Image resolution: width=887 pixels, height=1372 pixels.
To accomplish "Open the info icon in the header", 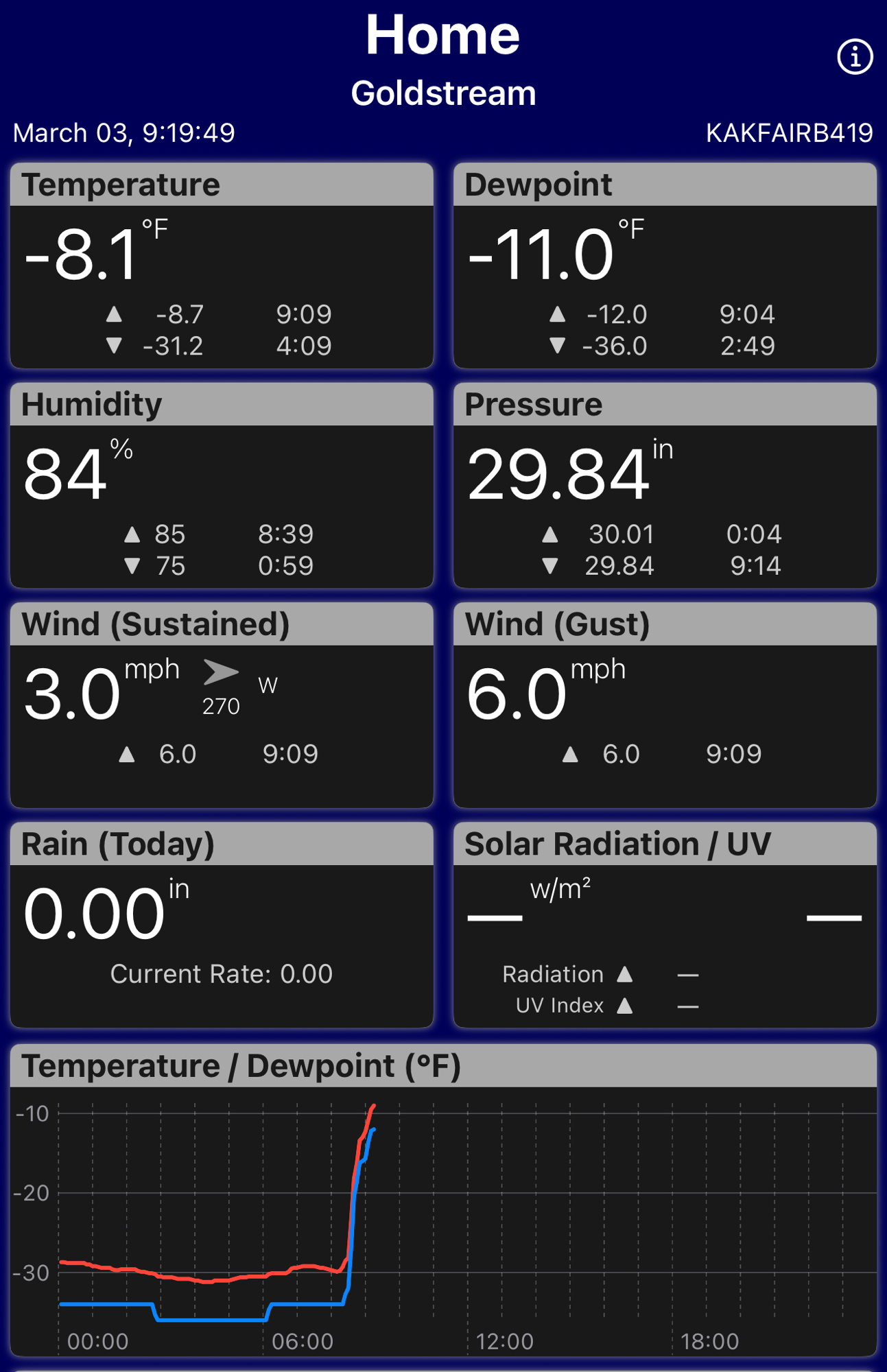I will 855,57.
